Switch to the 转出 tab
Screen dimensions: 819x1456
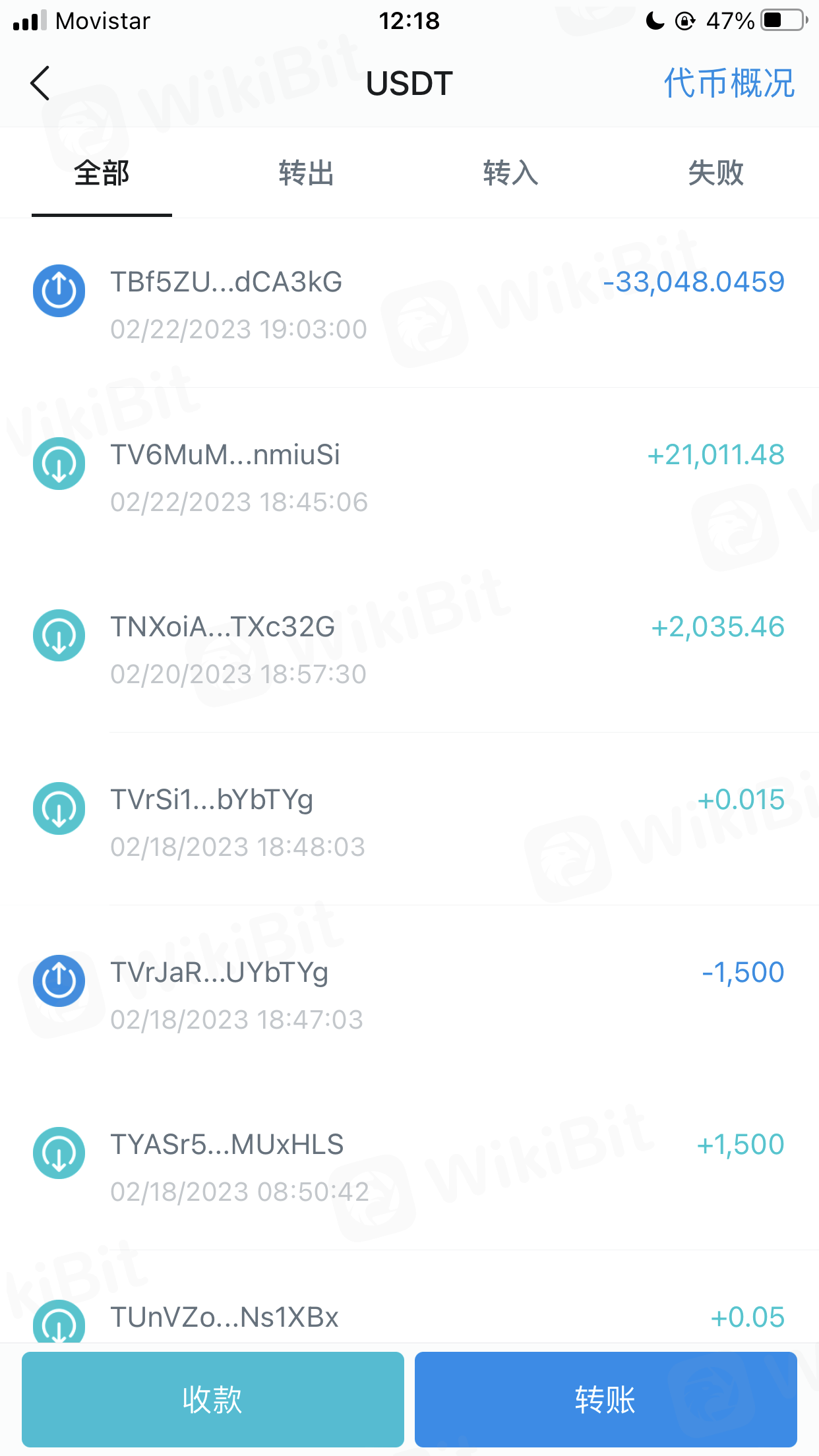pos(306,174)
